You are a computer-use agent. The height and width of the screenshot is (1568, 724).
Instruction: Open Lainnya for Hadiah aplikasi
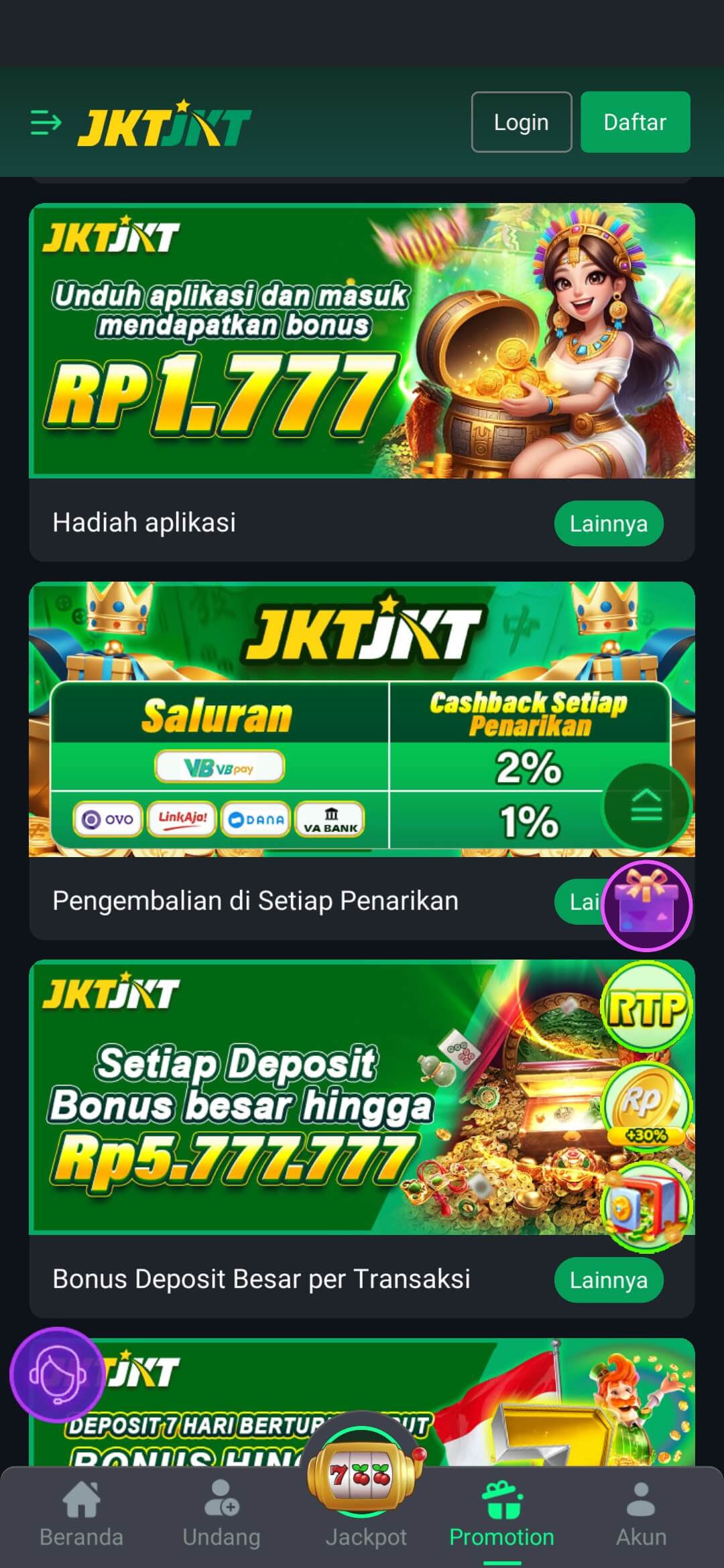pos(608,523)
